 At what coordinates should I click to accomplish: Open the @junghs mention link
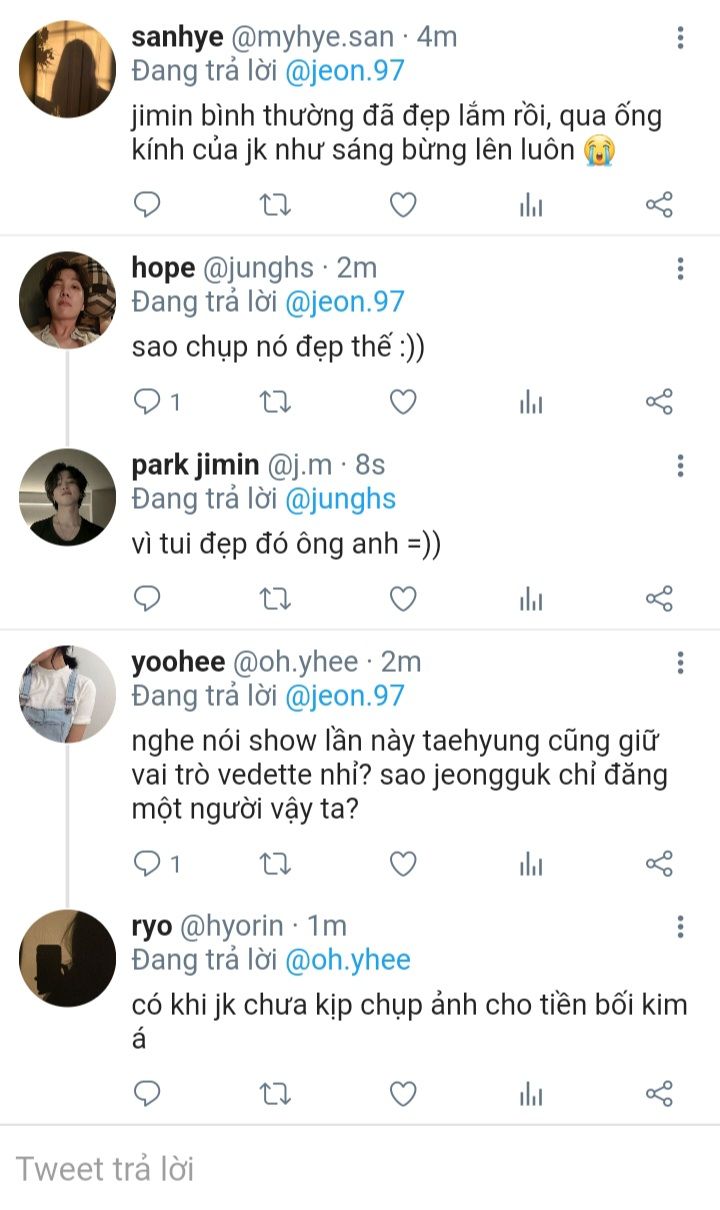click(x=340, y=499)
